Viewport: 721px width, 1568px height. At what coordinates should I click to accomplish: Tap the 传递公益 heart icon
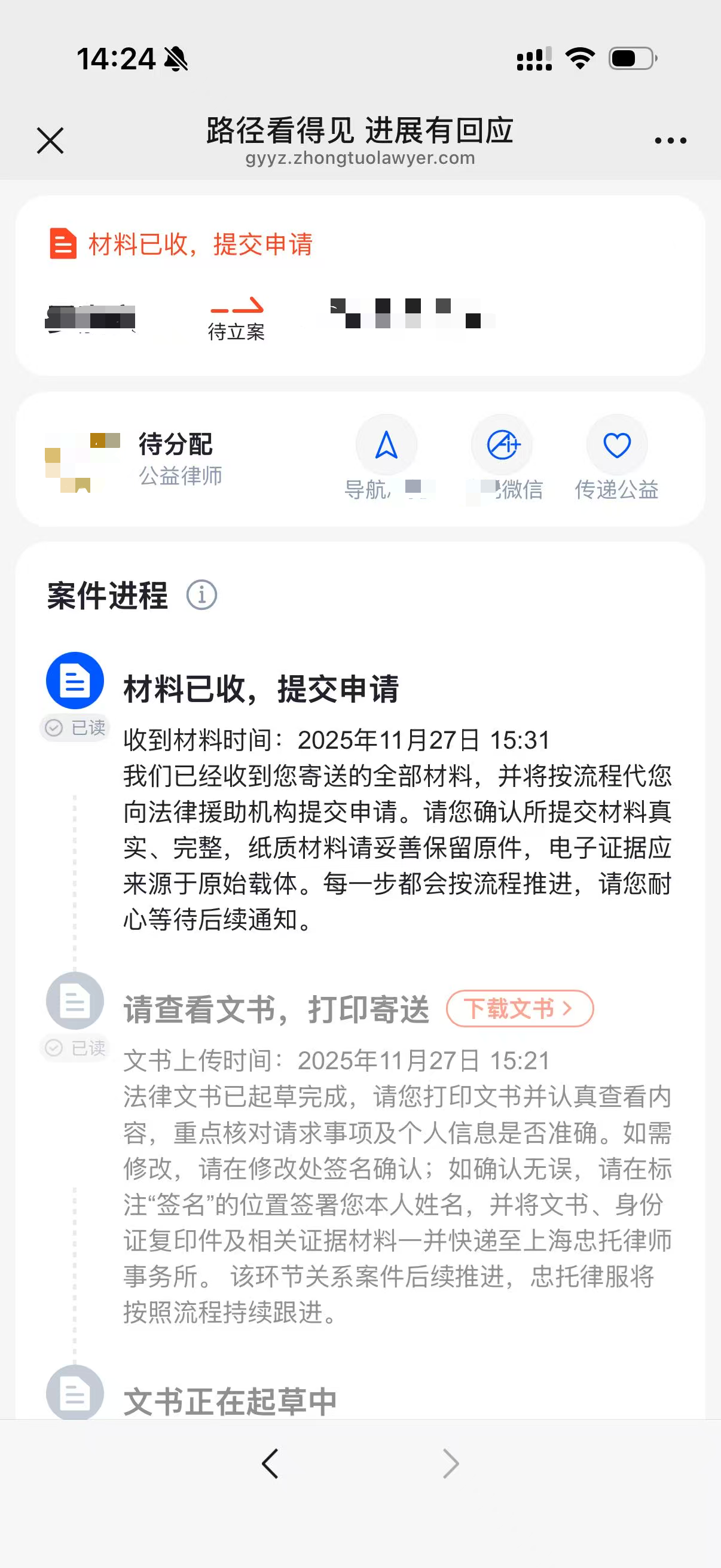click(x=616, y=445)
